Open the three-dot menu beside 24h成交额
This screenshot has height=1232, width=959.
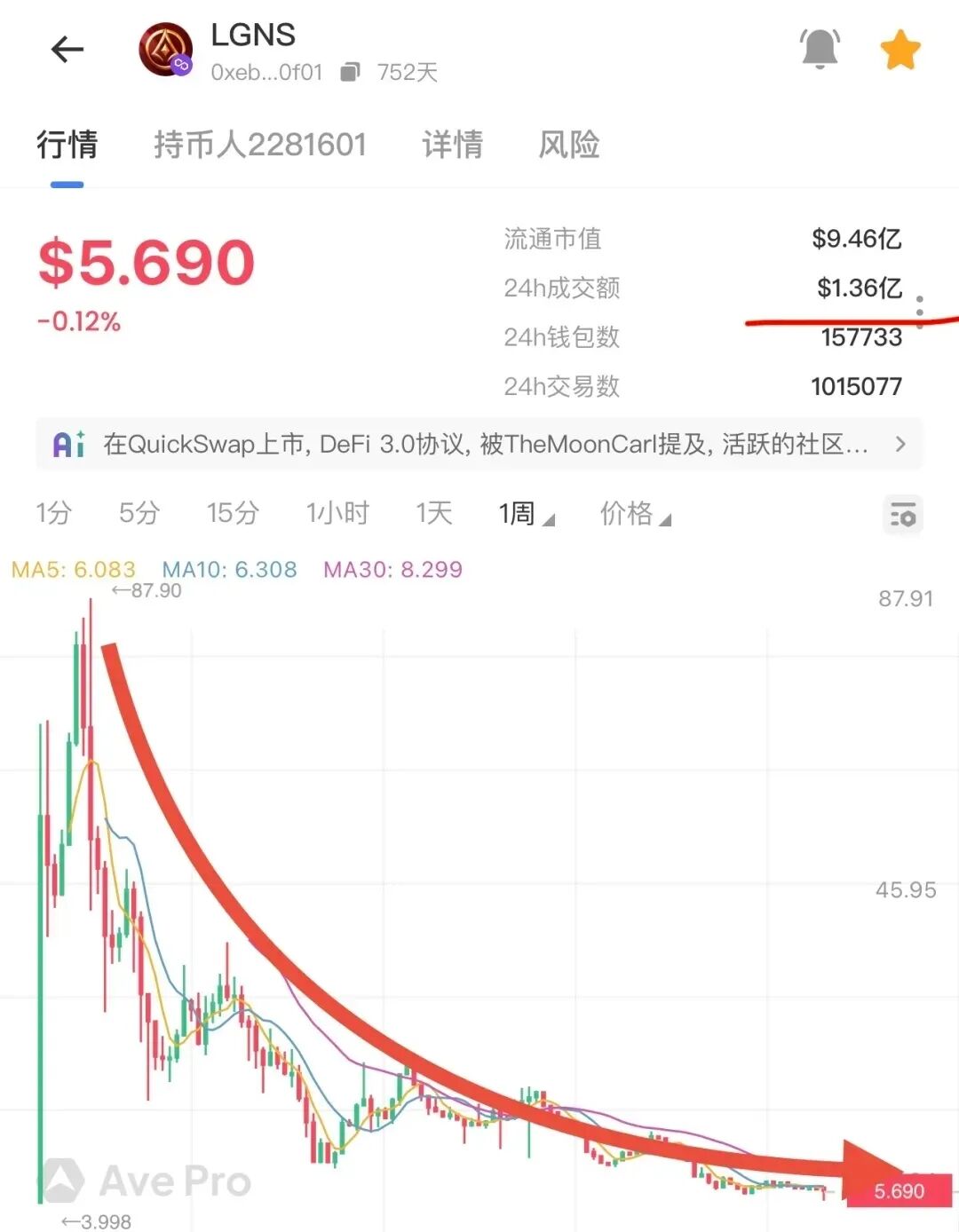click(x=919, y=312)
